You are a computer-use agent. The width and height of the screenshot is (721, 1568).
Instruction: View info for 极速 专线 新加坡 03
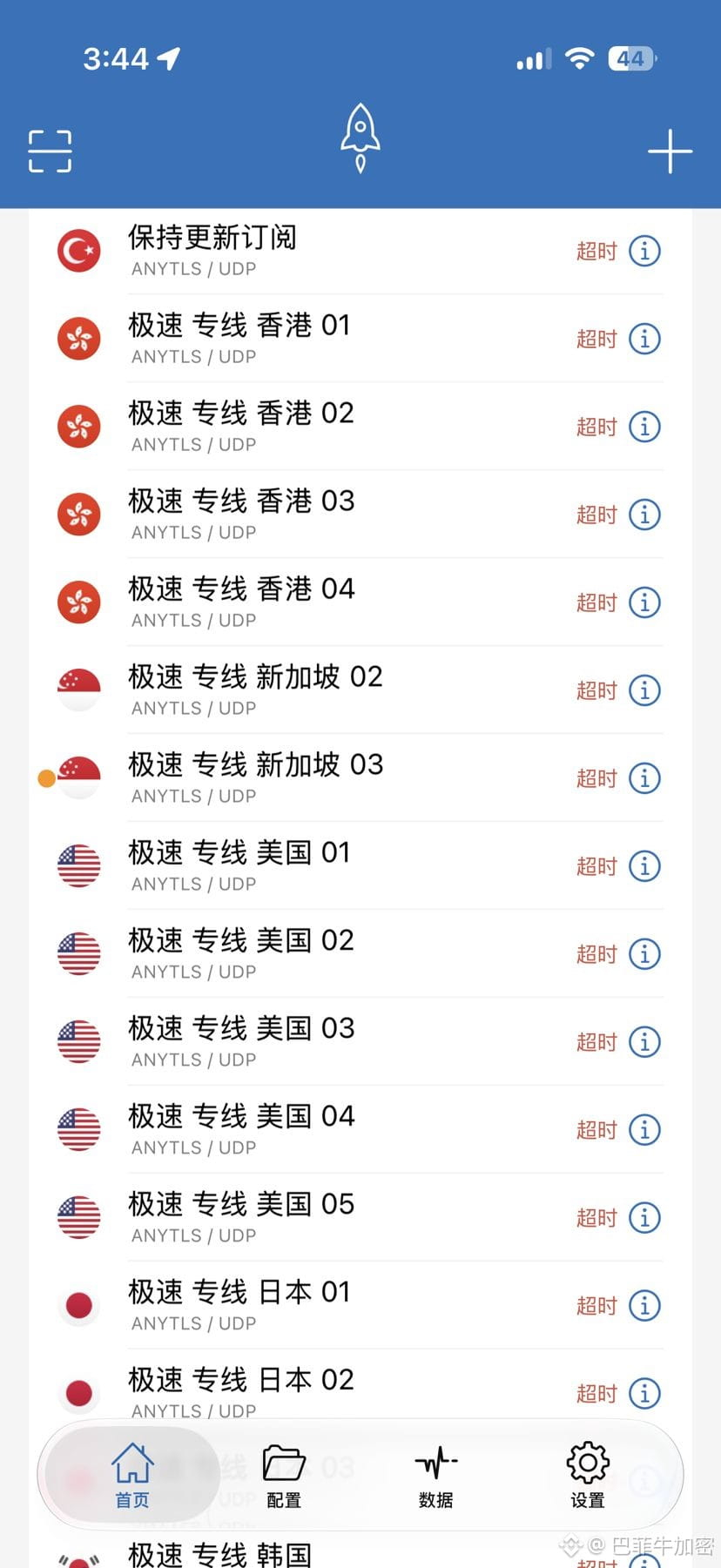point(644,778)
